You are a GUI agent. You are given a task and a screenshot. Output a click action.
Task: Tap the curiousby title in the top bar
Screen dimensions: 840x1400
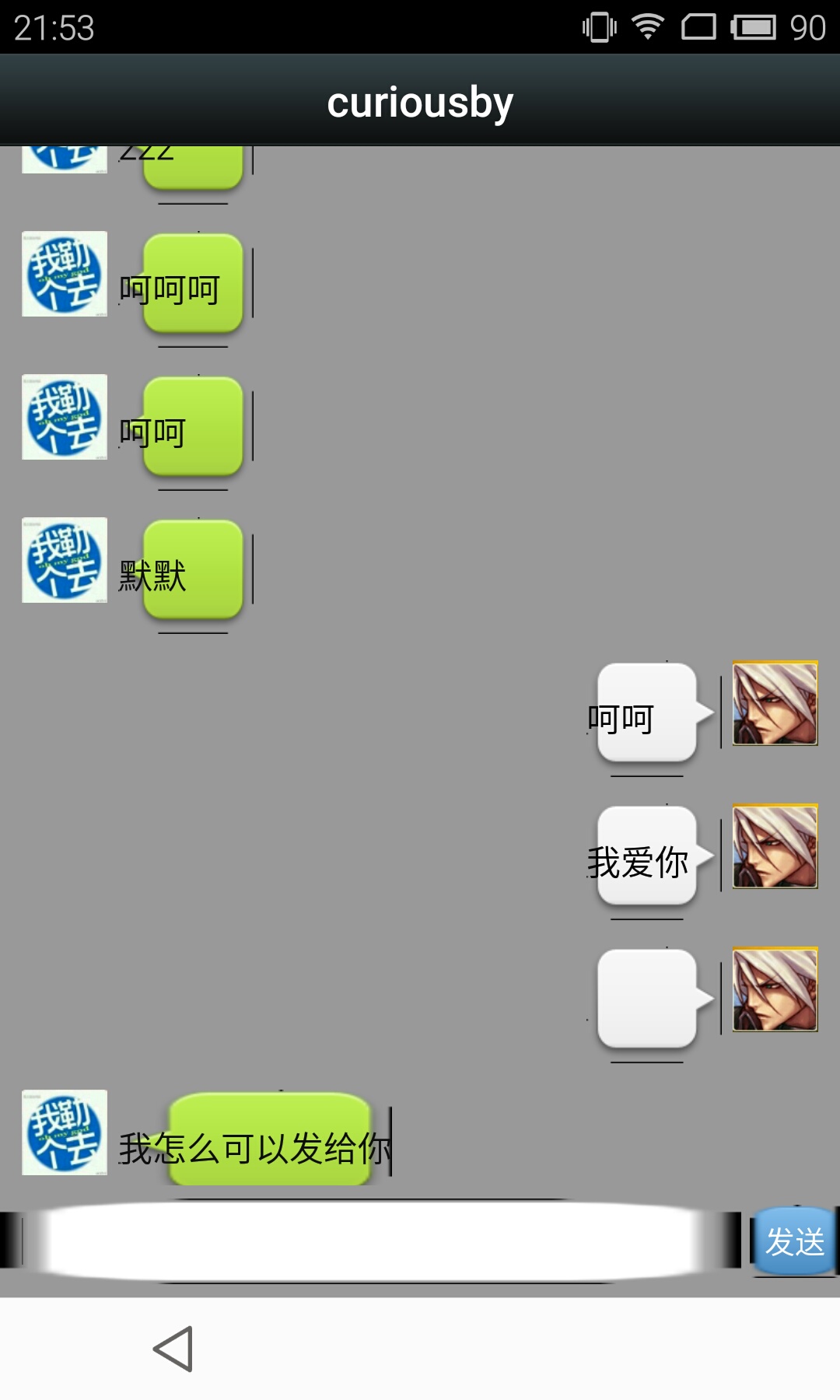pos(420,103)
